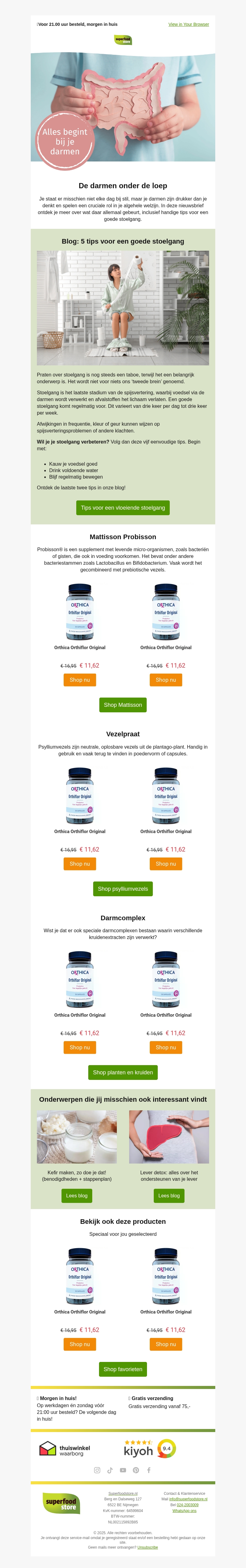
Task: Open the Kefir maken blog image
Action: tap(77, 1136)
